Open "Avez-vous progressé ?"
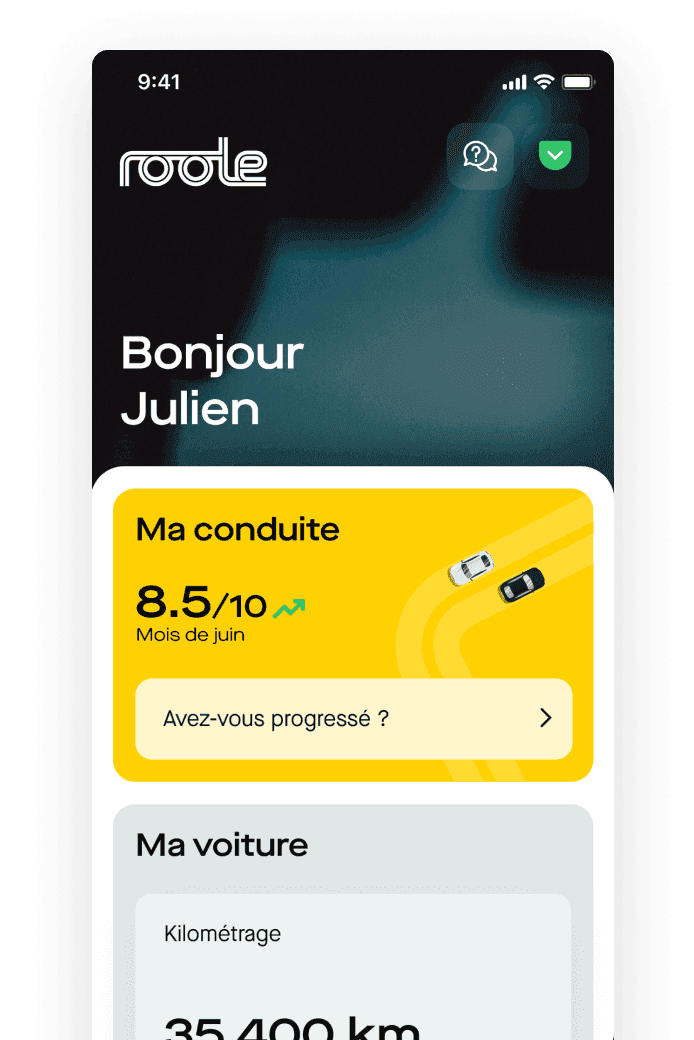 tap(353, 718)
